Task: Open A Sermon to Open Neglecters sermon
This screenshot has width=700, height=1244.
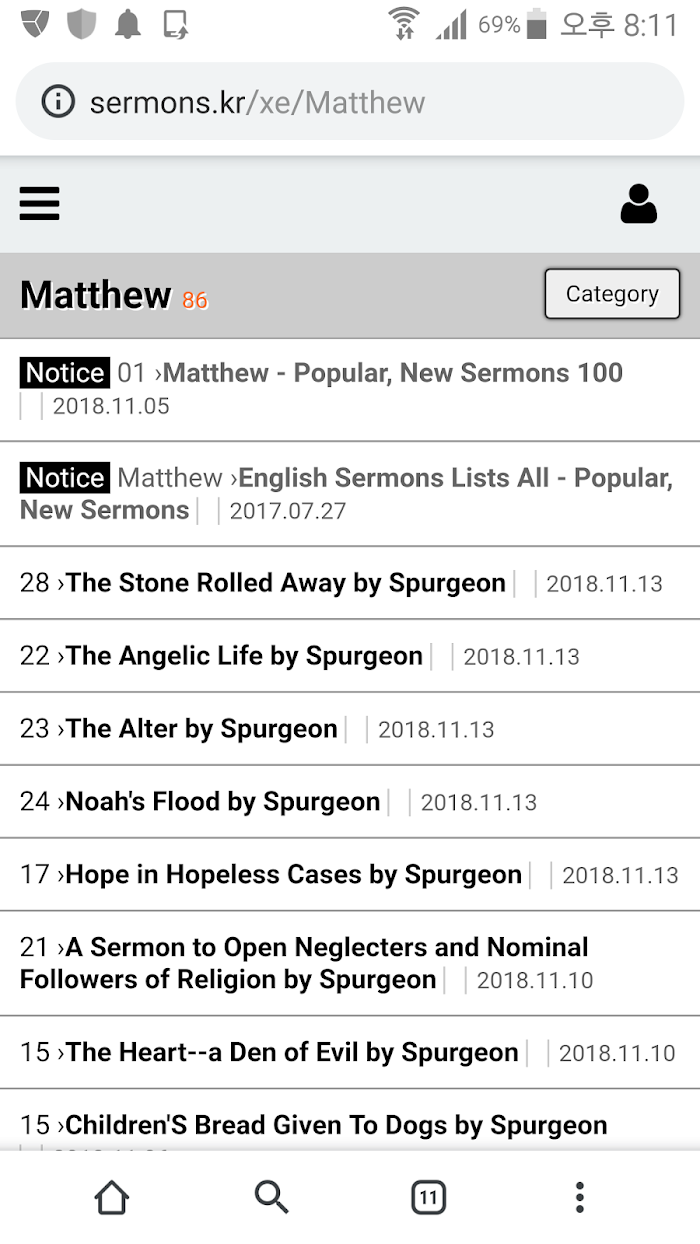Action: (304, 963)
